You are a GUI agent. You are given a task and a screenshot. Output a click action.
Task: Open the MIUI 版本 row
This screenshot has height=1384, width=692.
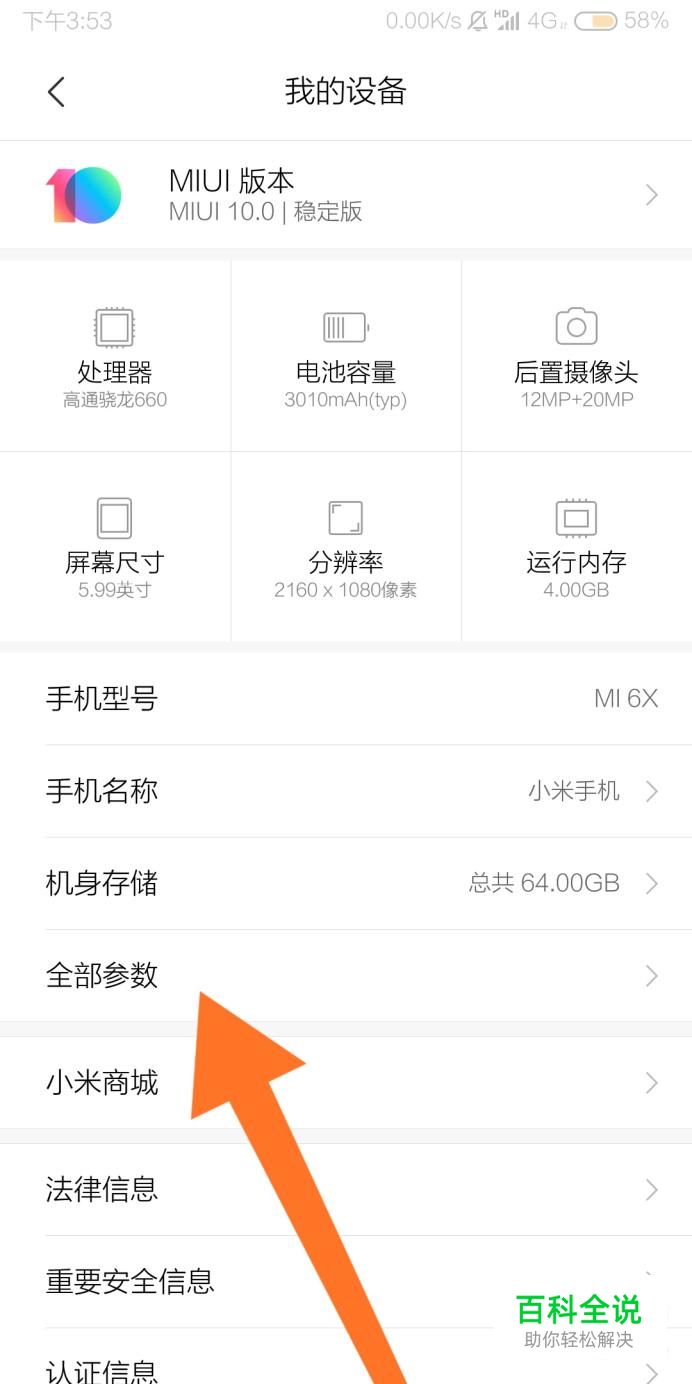point(346,195)
